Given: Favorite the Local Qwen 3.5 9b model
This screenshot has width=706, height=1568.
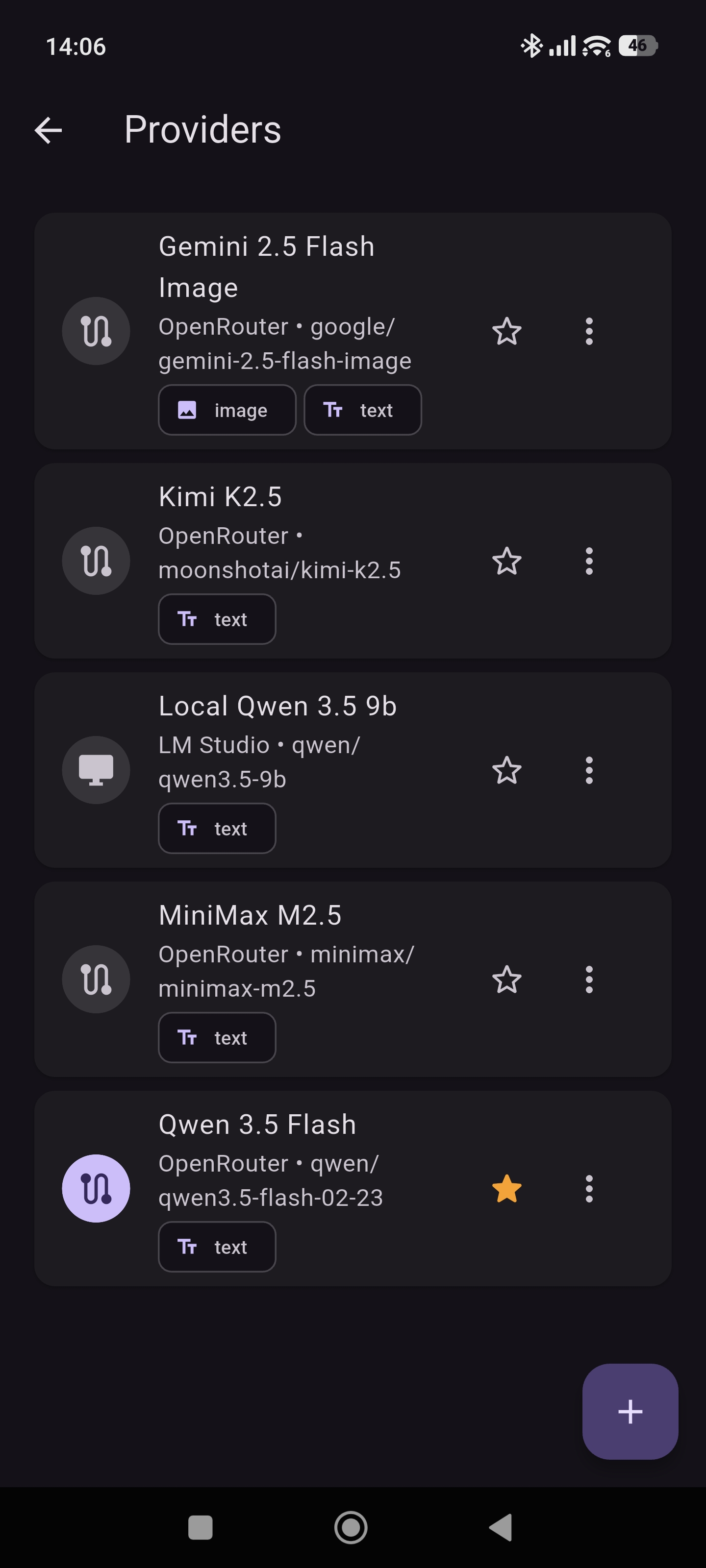Looking at the screenshot, I should click(507, 769).
